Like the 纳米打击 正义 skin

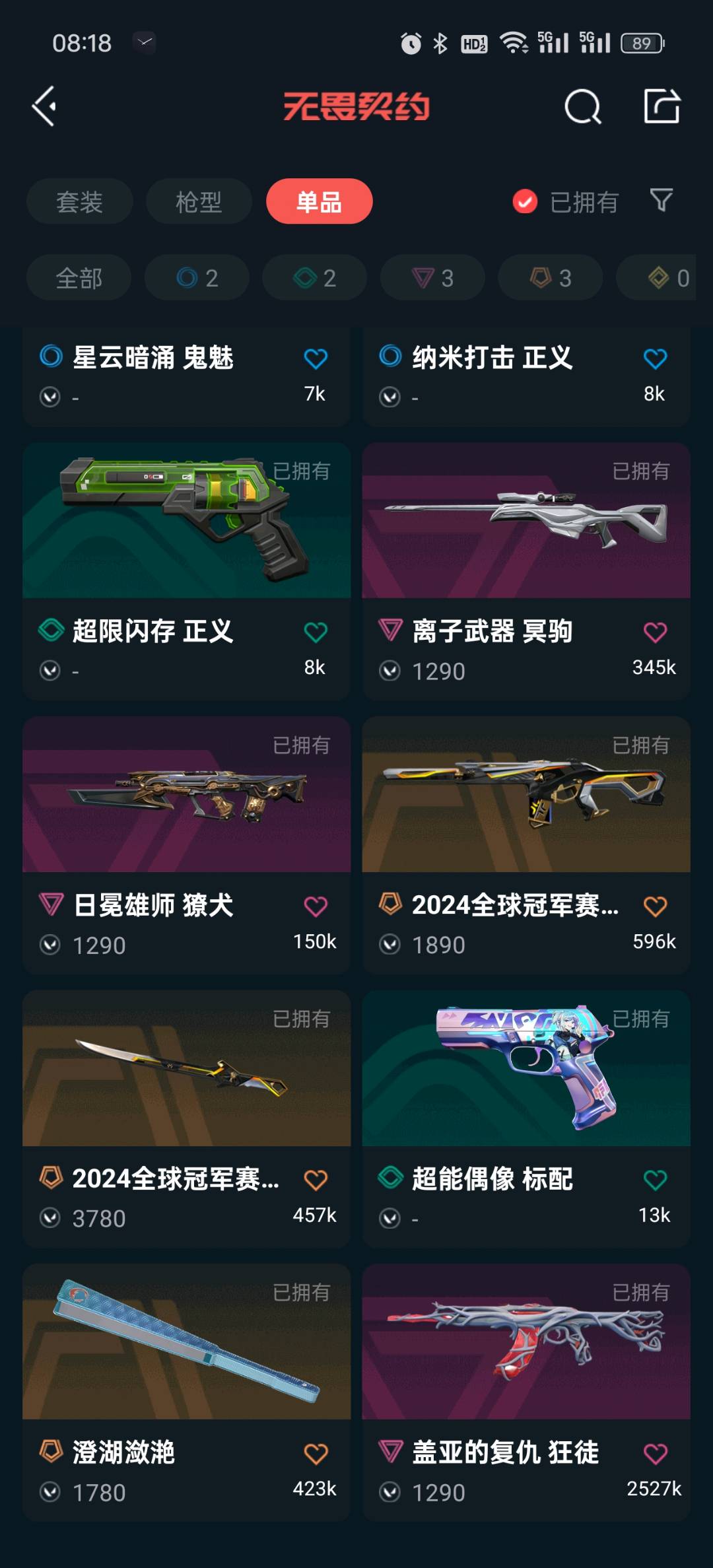click(655, 358)
